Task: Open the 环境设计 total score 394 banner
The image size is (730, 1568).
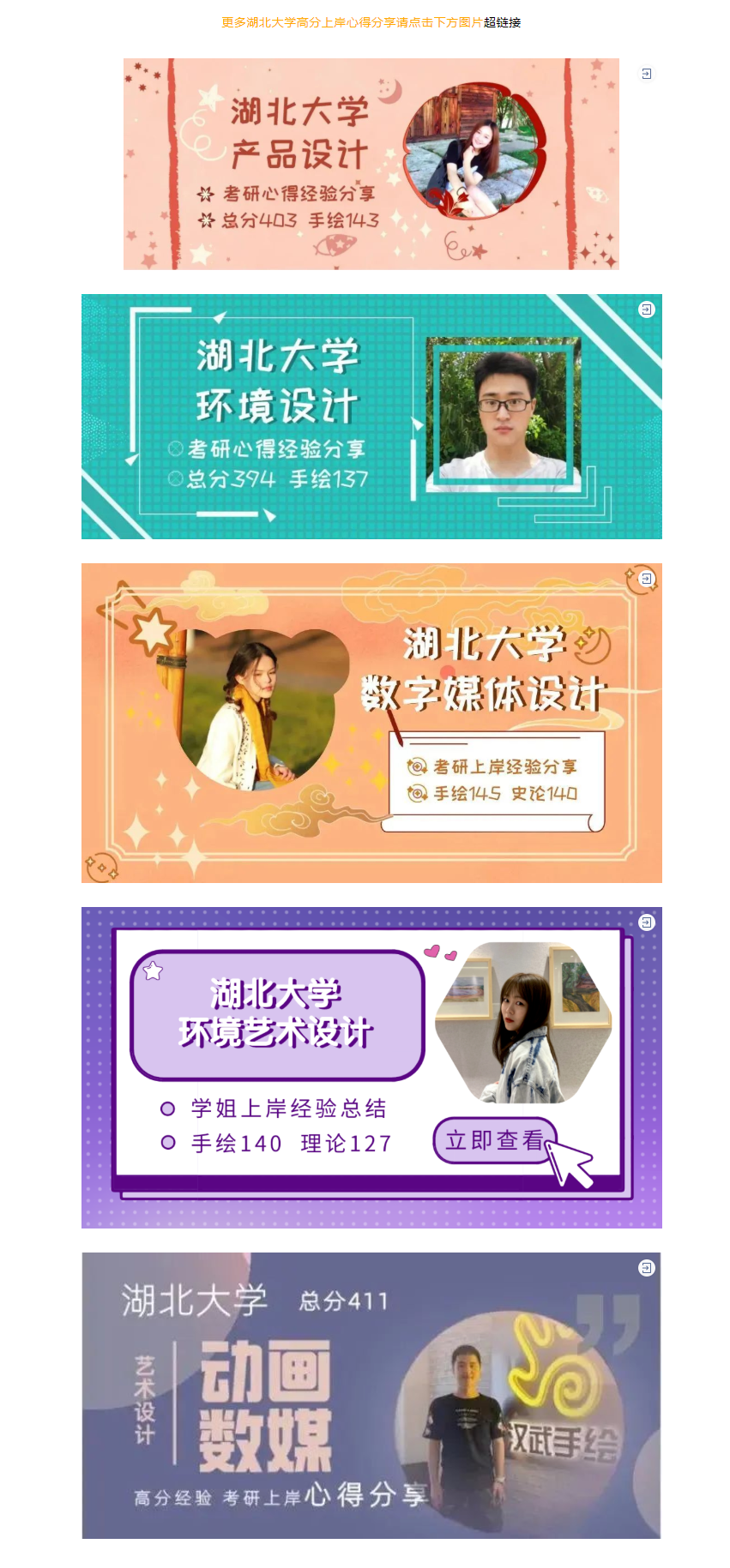Action: [371, 417]
